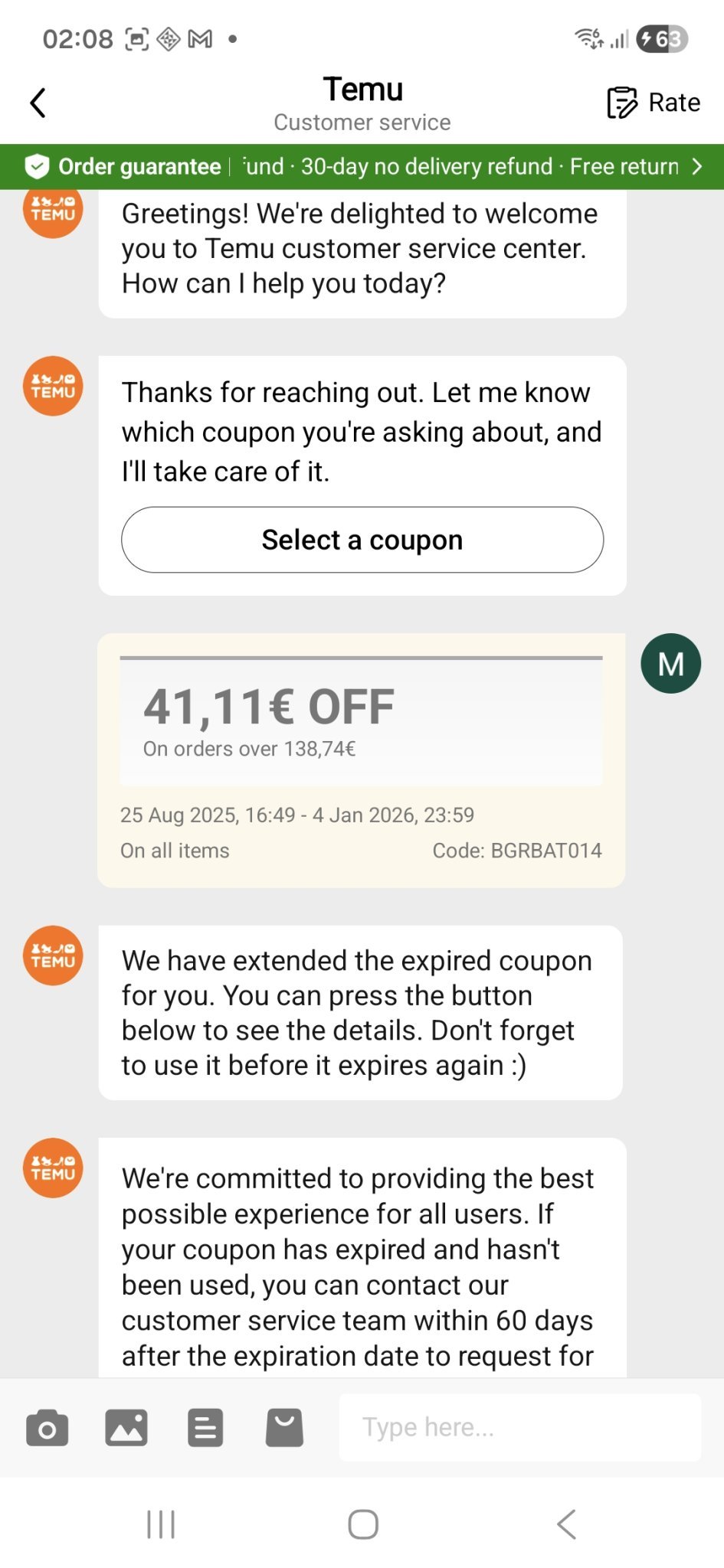Tap Select a coupon button
Screen dimensions: 724x1568
click(x=362, y=540)
